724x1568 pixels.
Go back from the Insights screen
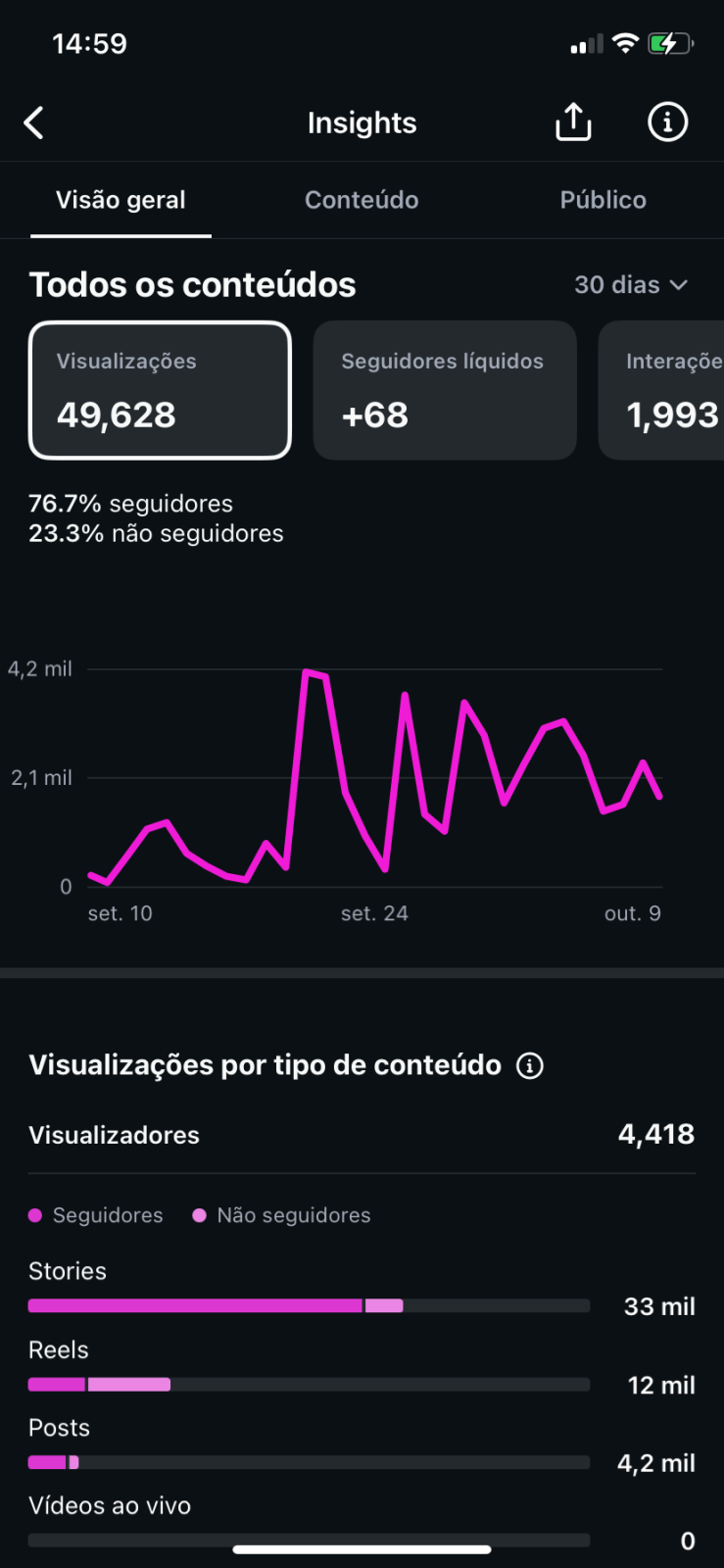click(34, 122)
